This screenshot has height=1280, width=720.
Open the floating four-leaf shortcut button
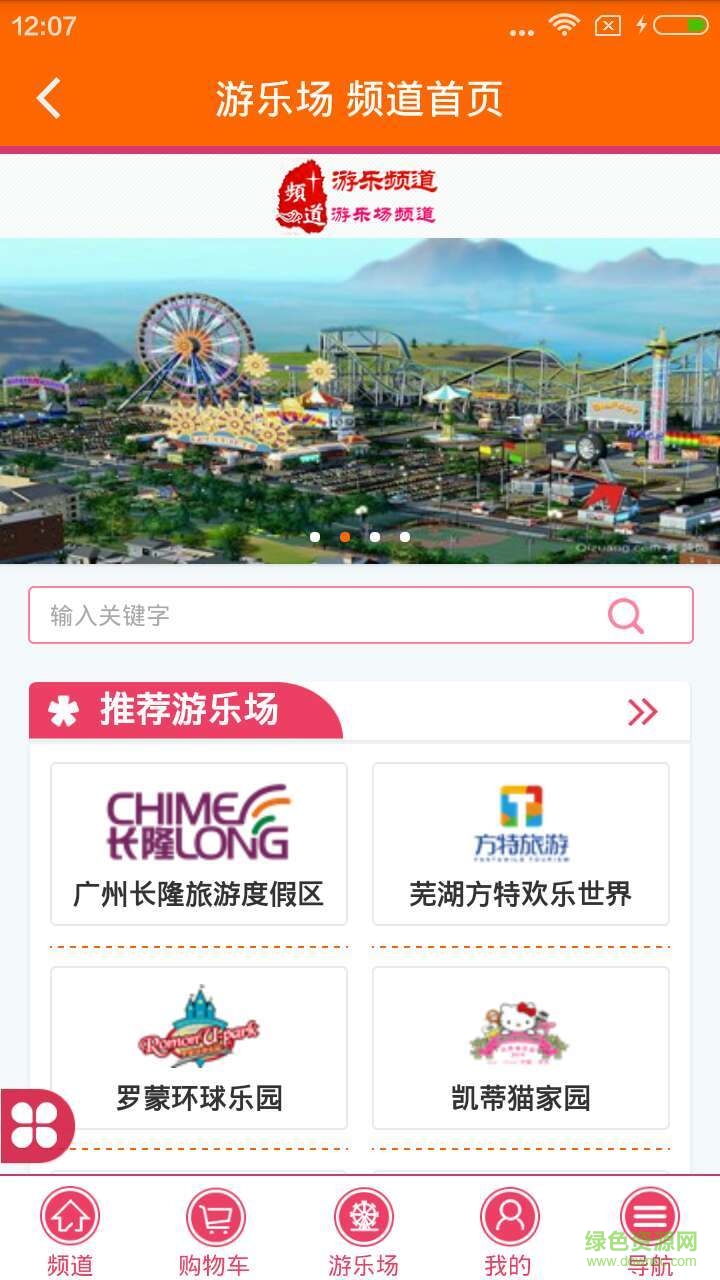tap(36, 1125)
